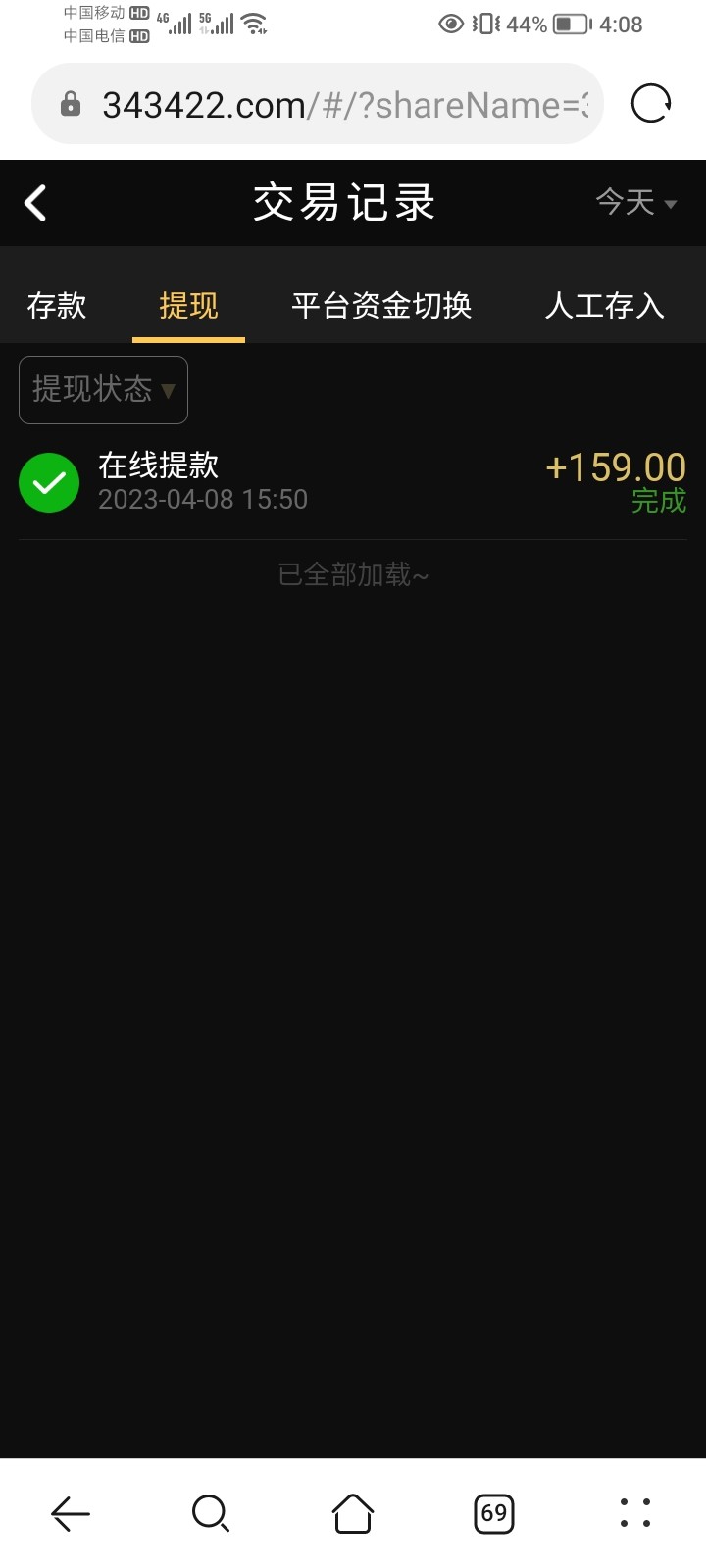Open the browser four-dot menu
The image size is (706, 1568).
point(635,1513)
